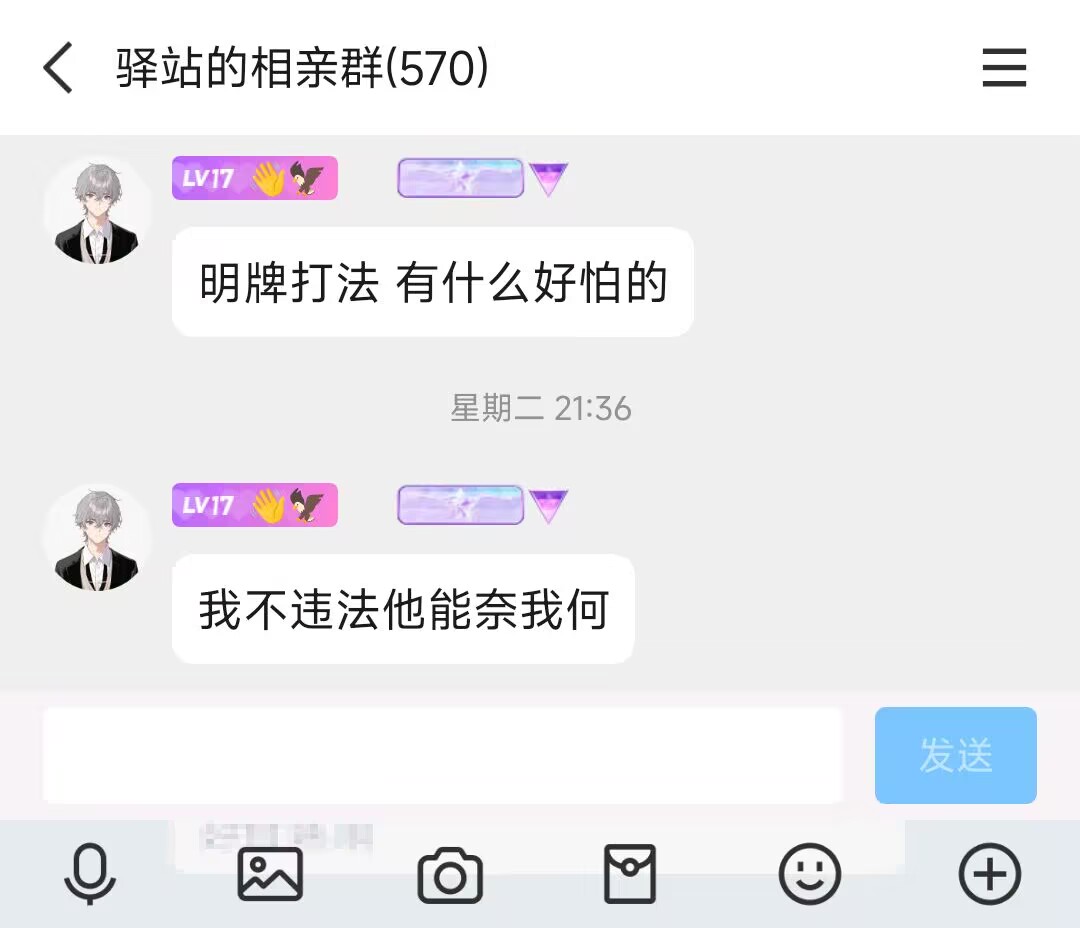Start a voice message with the microphone

click(90, 874)
